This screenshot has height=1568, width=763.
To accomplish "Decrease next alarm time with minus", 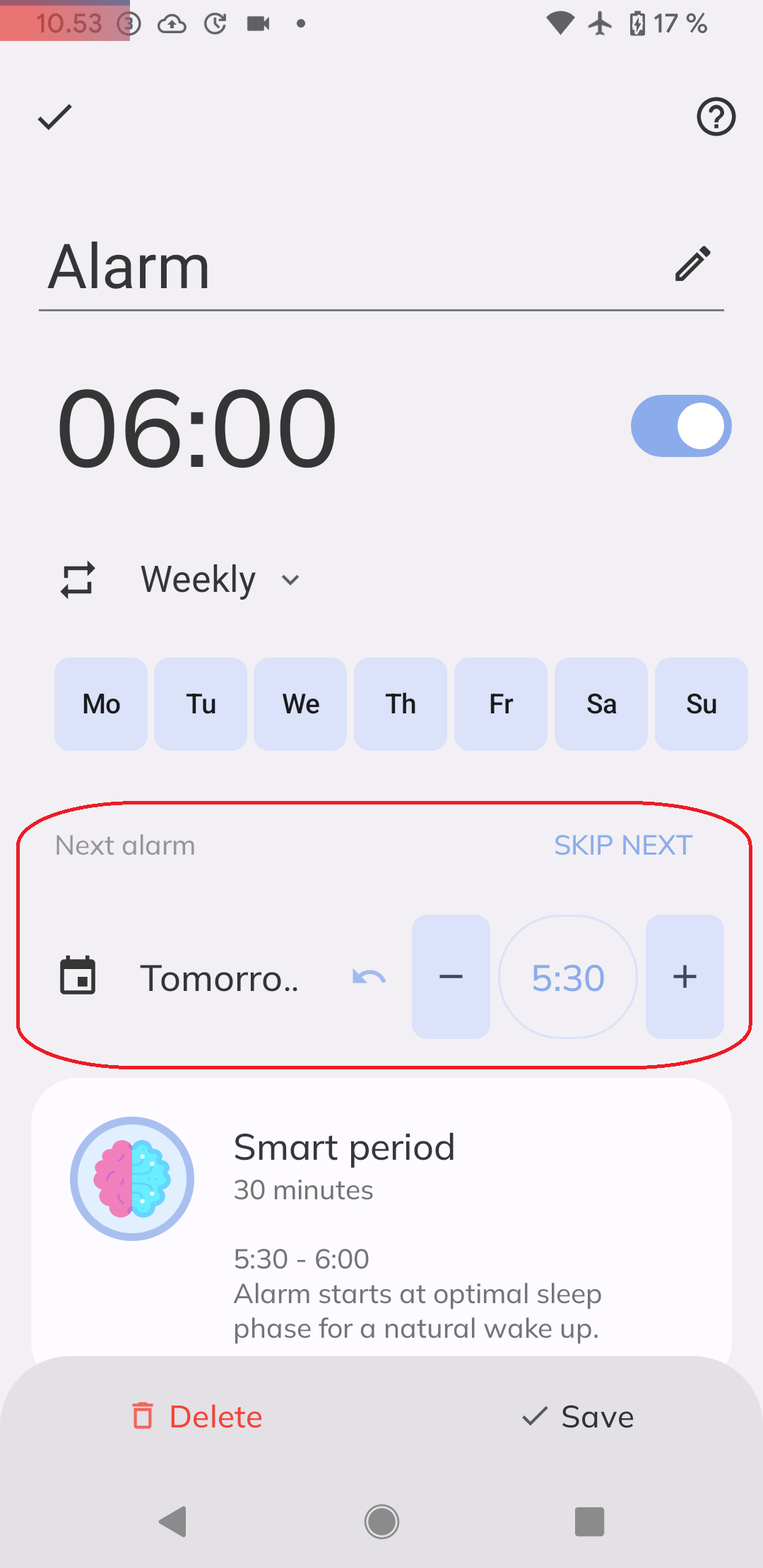I will click(451, 977).
